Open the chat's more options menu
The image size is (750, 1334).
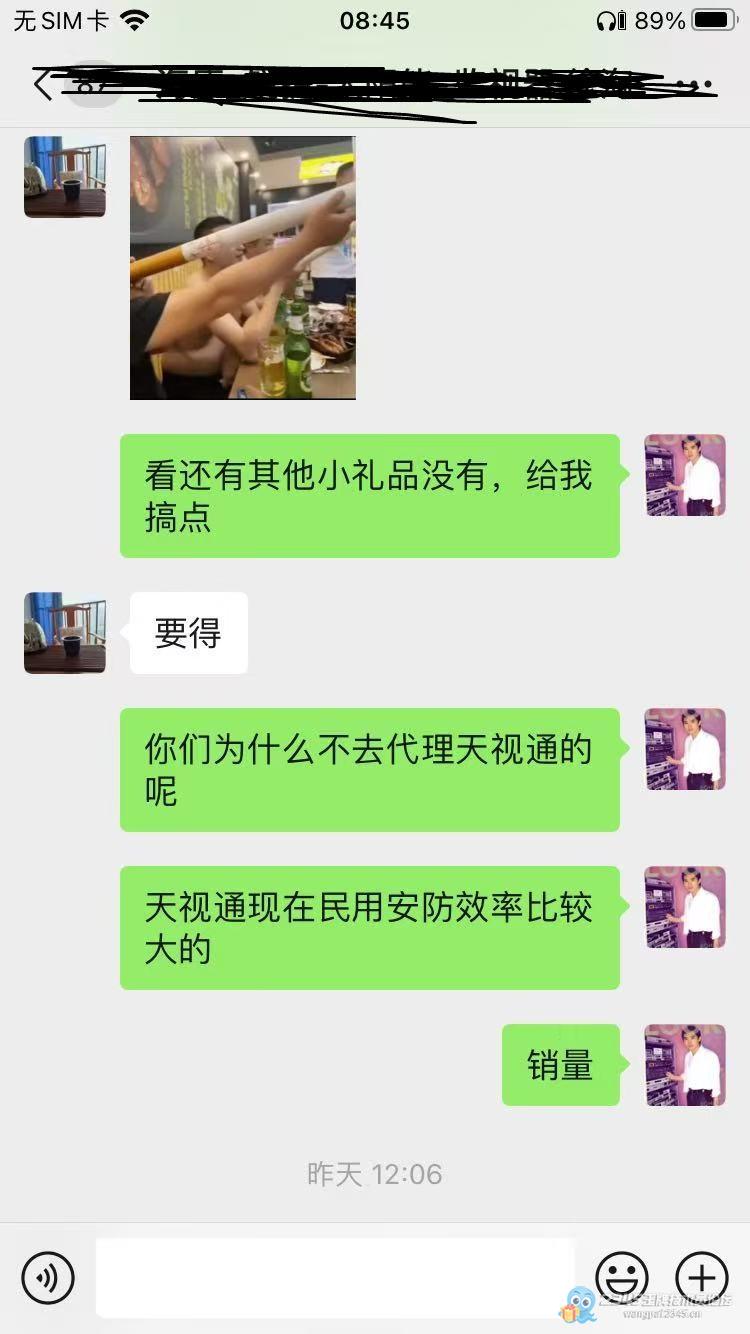[x=697, y=84]
